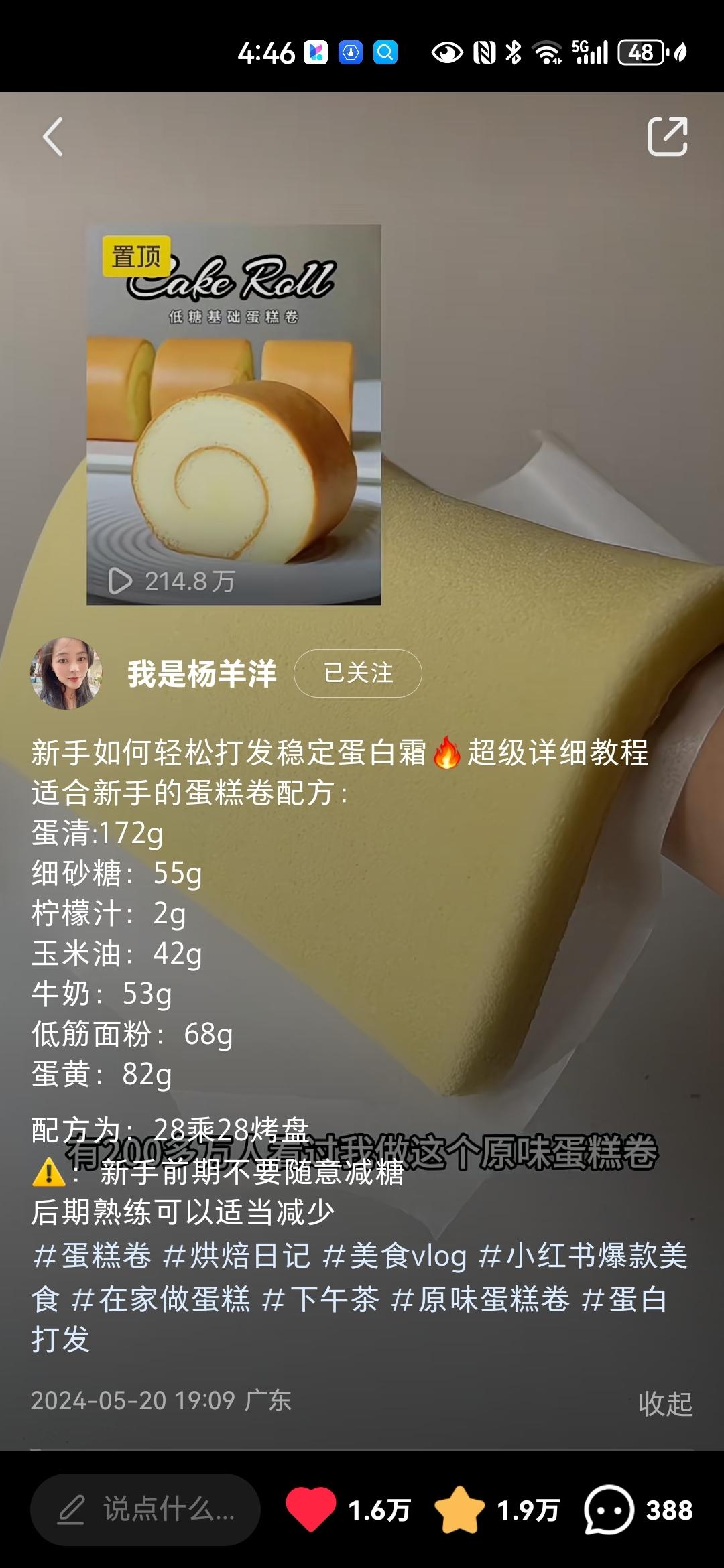
Task: Collapse the description with 收起
Action: (665, 1404)
